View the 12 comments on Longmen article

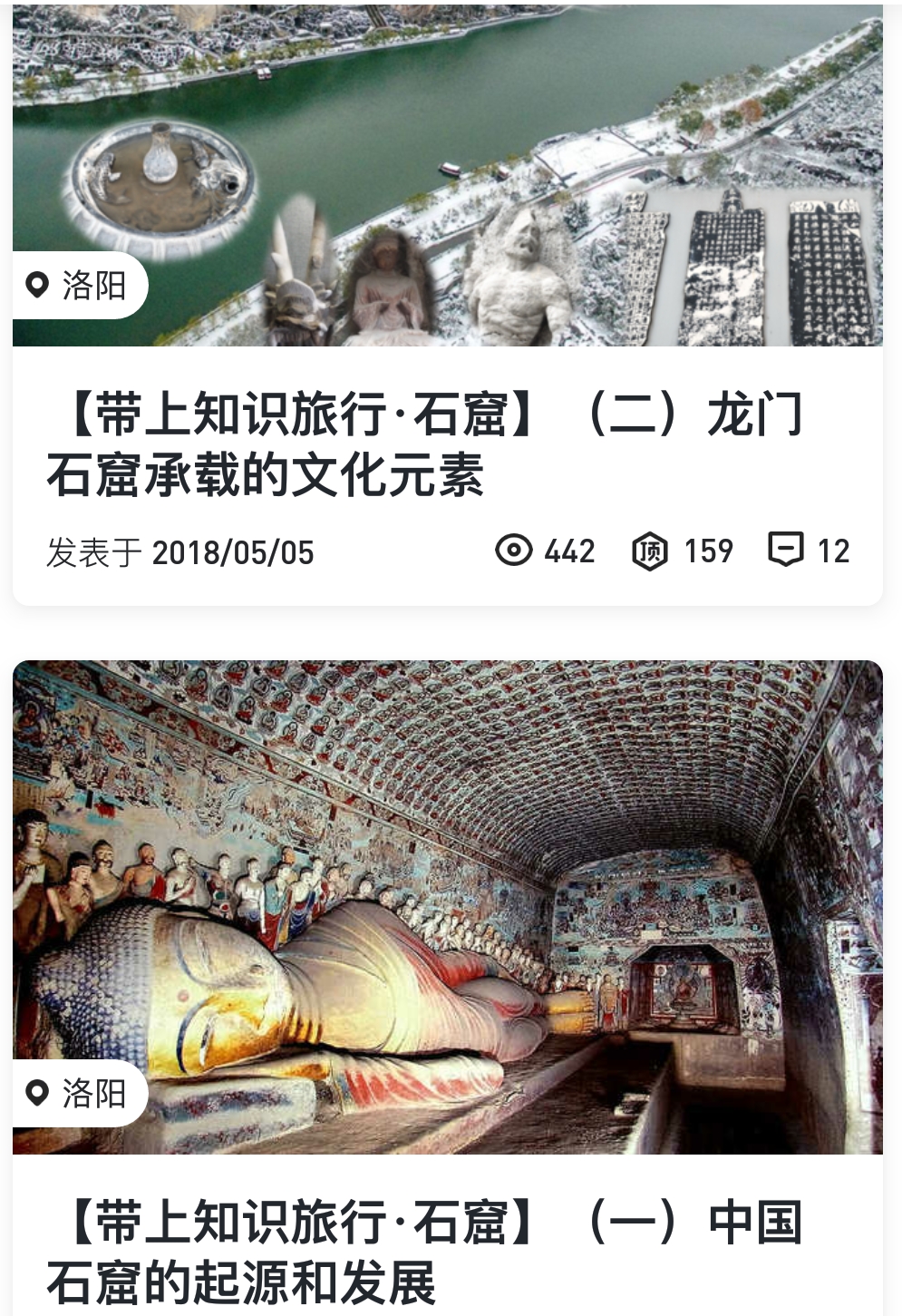pos(786,550)
